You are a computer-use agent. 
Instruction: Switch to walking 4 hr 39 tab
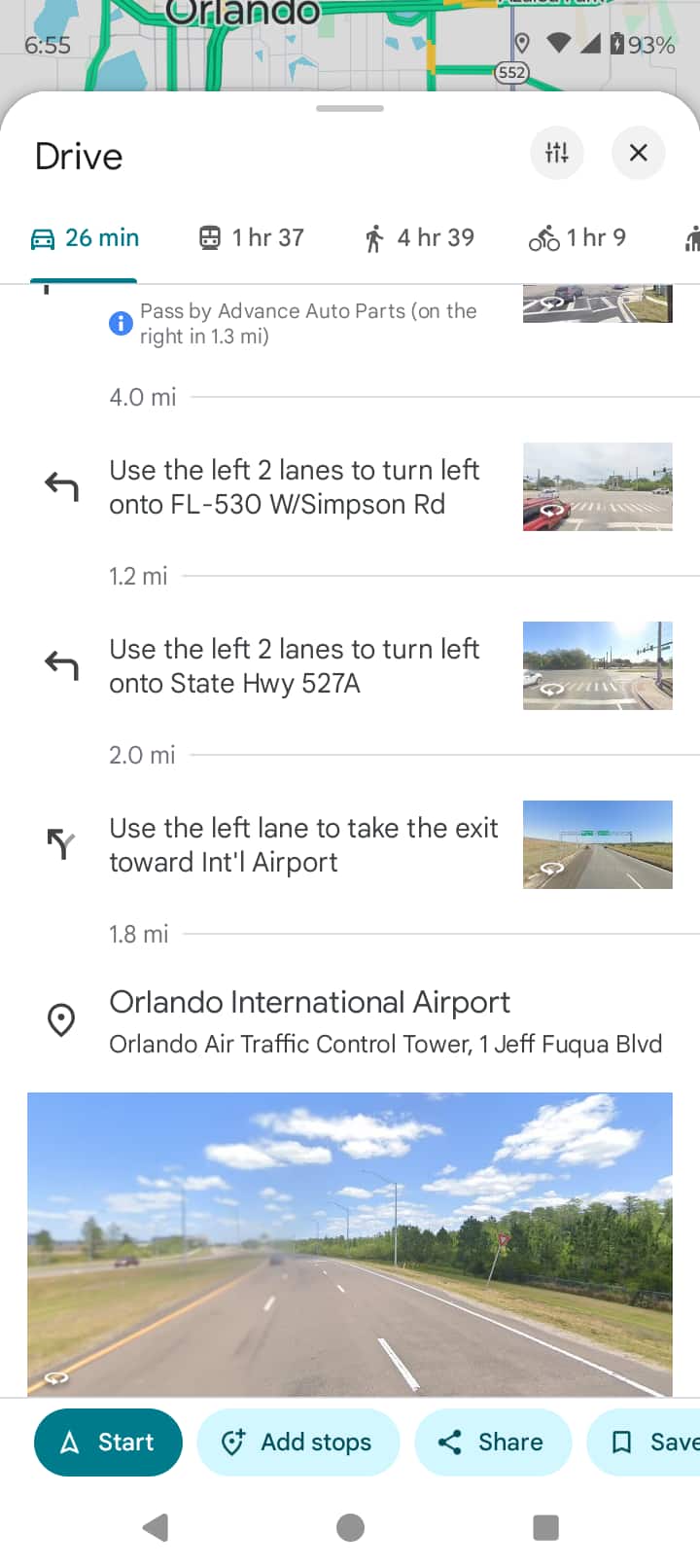click(419, 238)
